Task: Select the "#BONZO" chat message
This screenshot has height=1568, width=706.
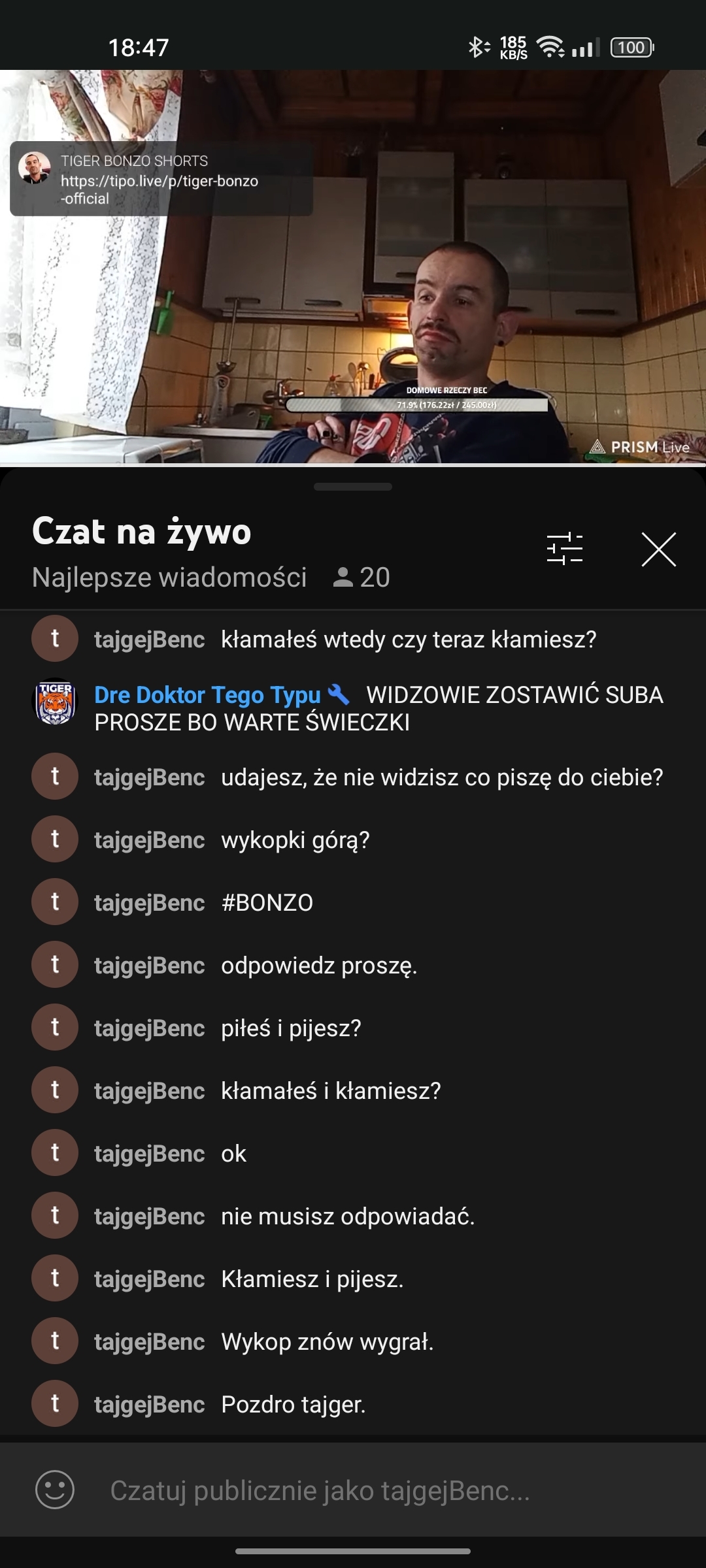Action: click(x=267, y=903)
